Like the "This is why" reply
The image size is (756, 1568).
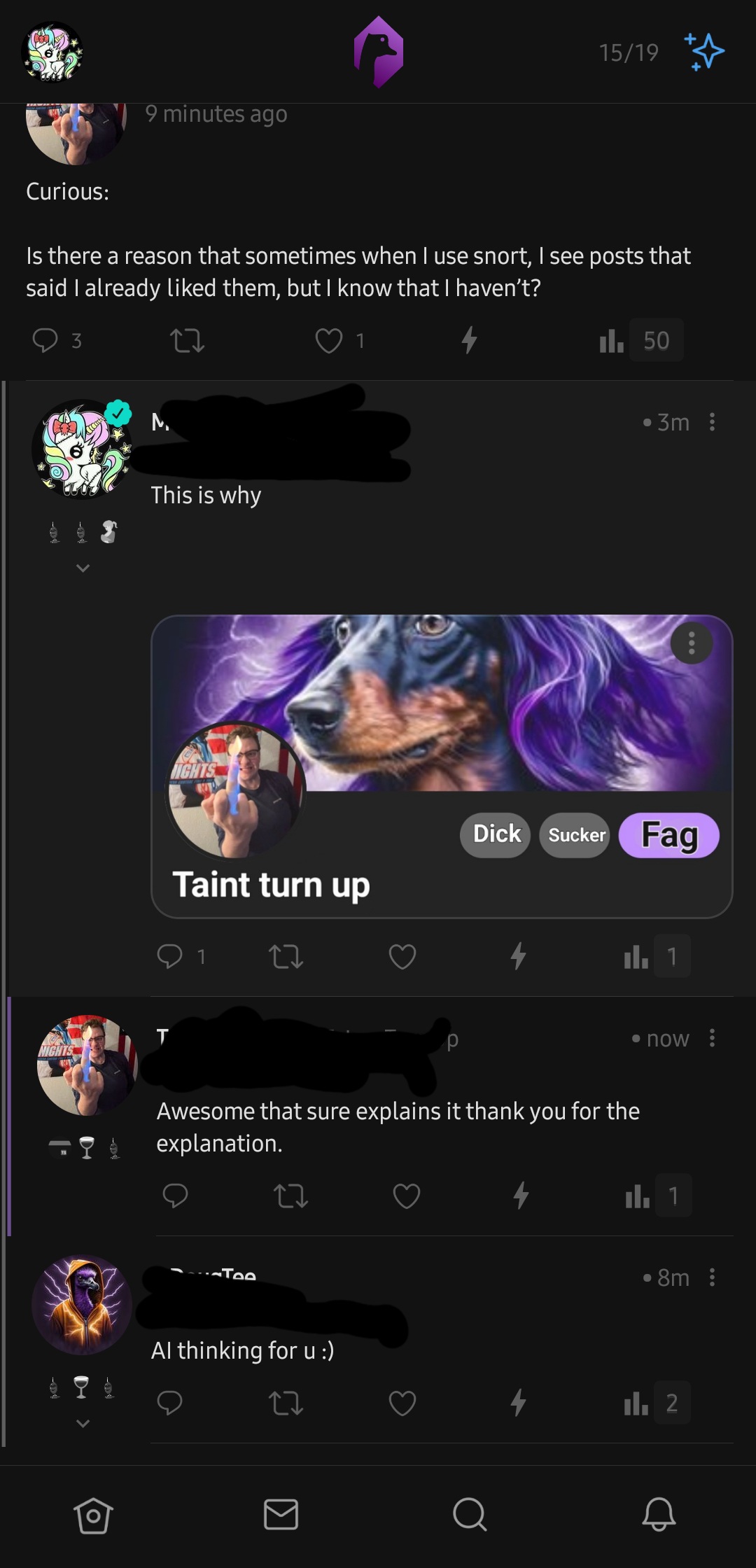coord(402,956)
